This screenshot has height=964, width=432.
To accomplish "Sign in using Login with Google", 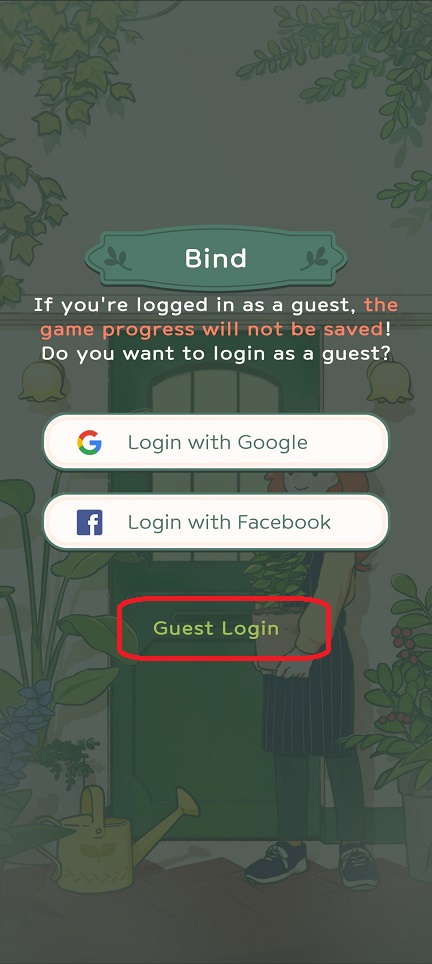I will tap(216, 442).
